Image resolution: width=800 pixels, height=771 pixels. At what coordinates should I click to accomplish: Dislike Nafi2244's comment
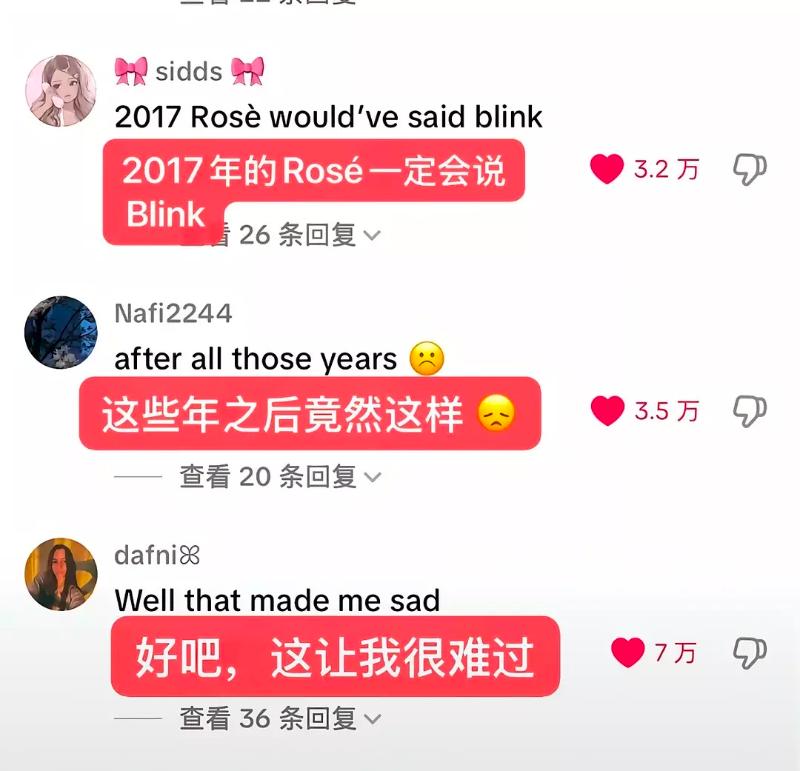749,410
